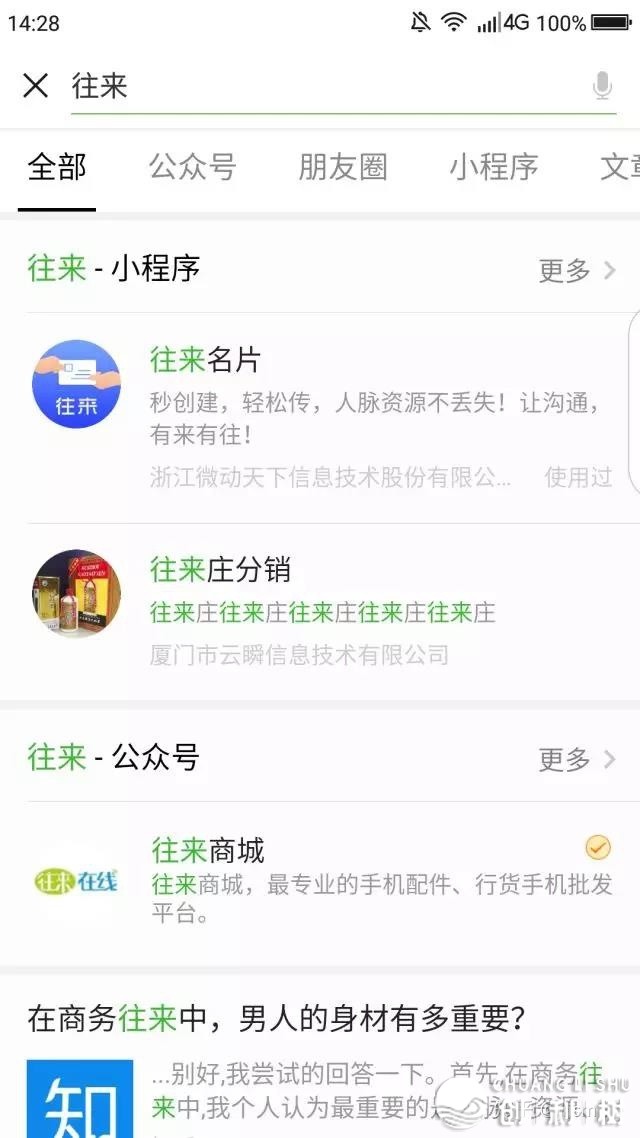Select the 全部 tab
Screen dimensions: 640x1138
pyautogui.click(x=57, y=168)
